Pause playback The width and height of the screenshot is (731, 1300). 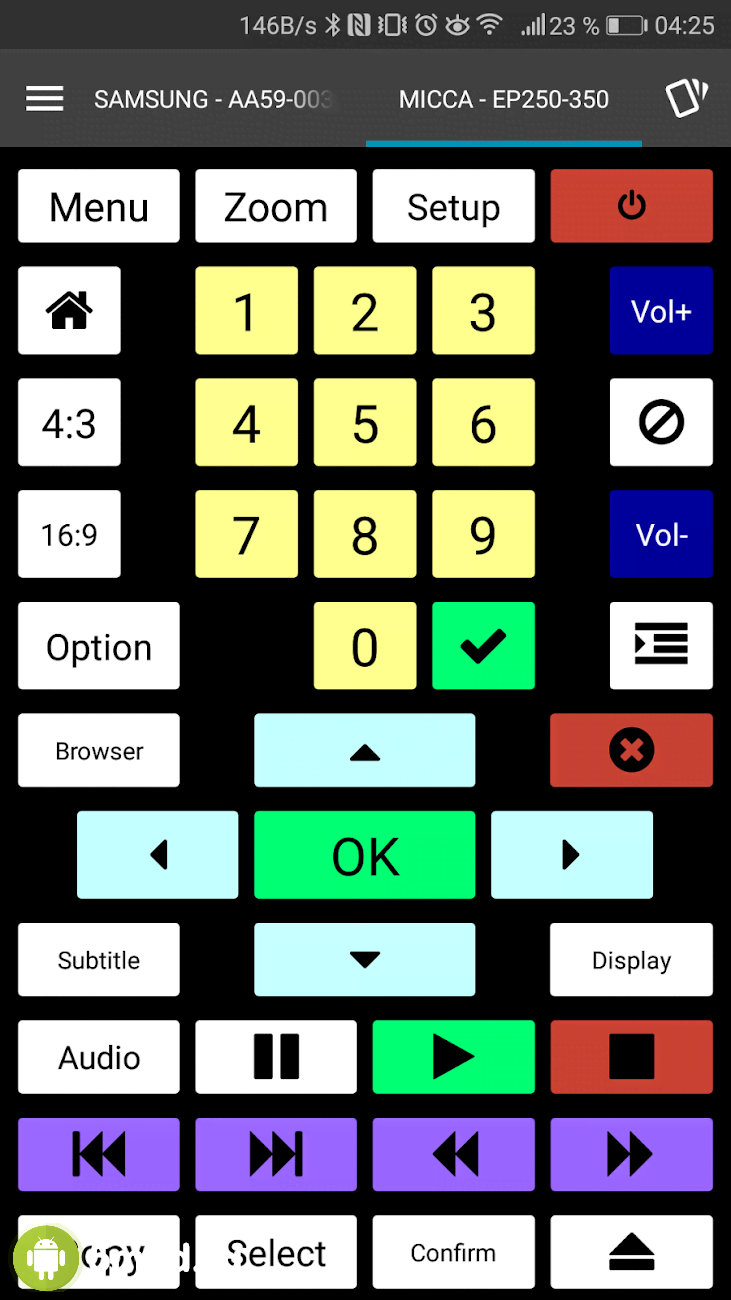click(276, 1057)
